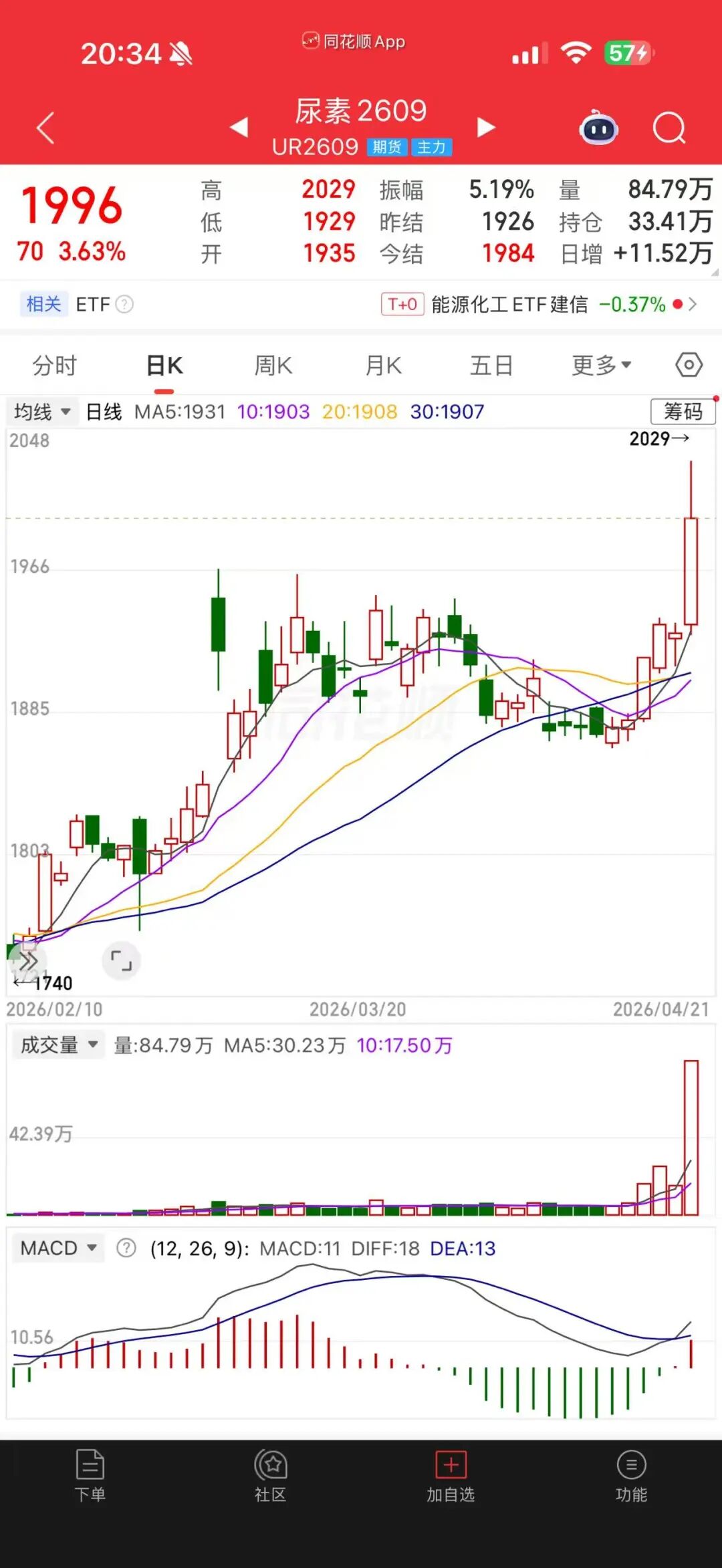Expand the 更多 period dropdown
The width and height of the screenshot is (722, 1568).
tap(601, 366)
